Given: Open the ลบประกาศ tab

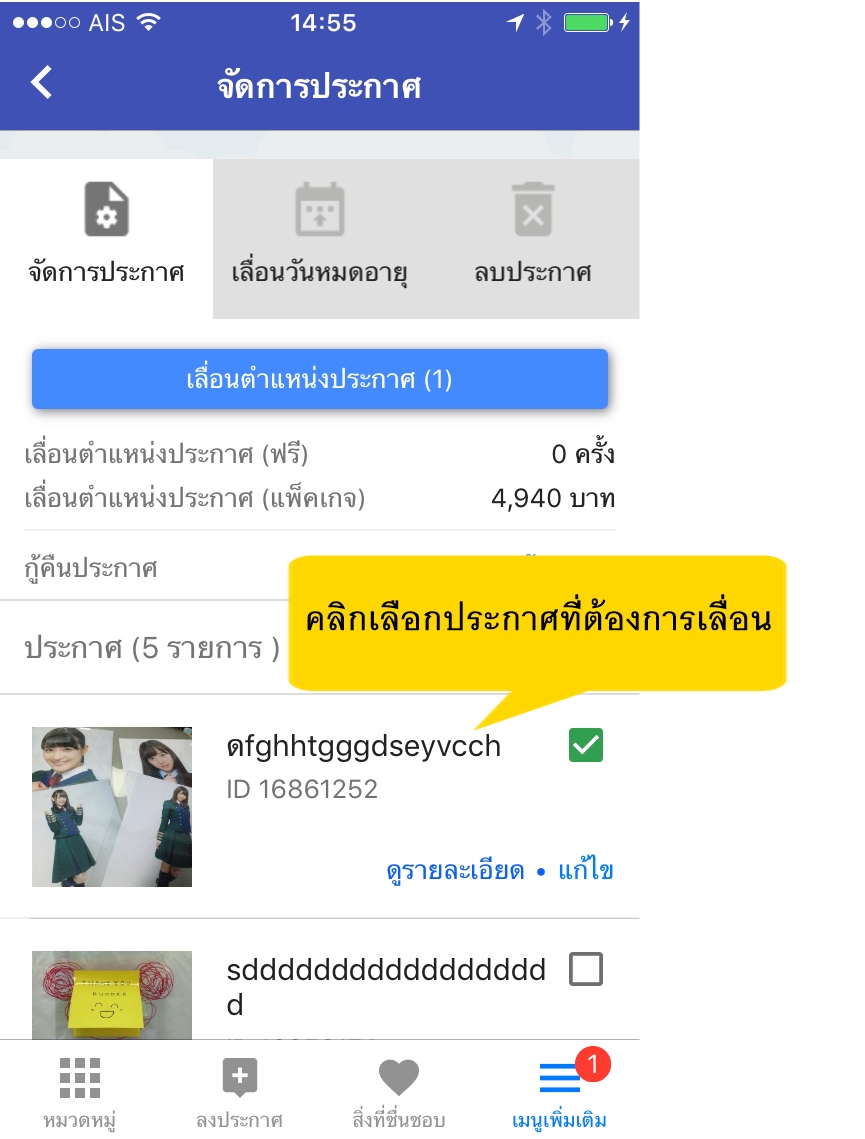Looking at the screenshot, I should coord(532,238).
